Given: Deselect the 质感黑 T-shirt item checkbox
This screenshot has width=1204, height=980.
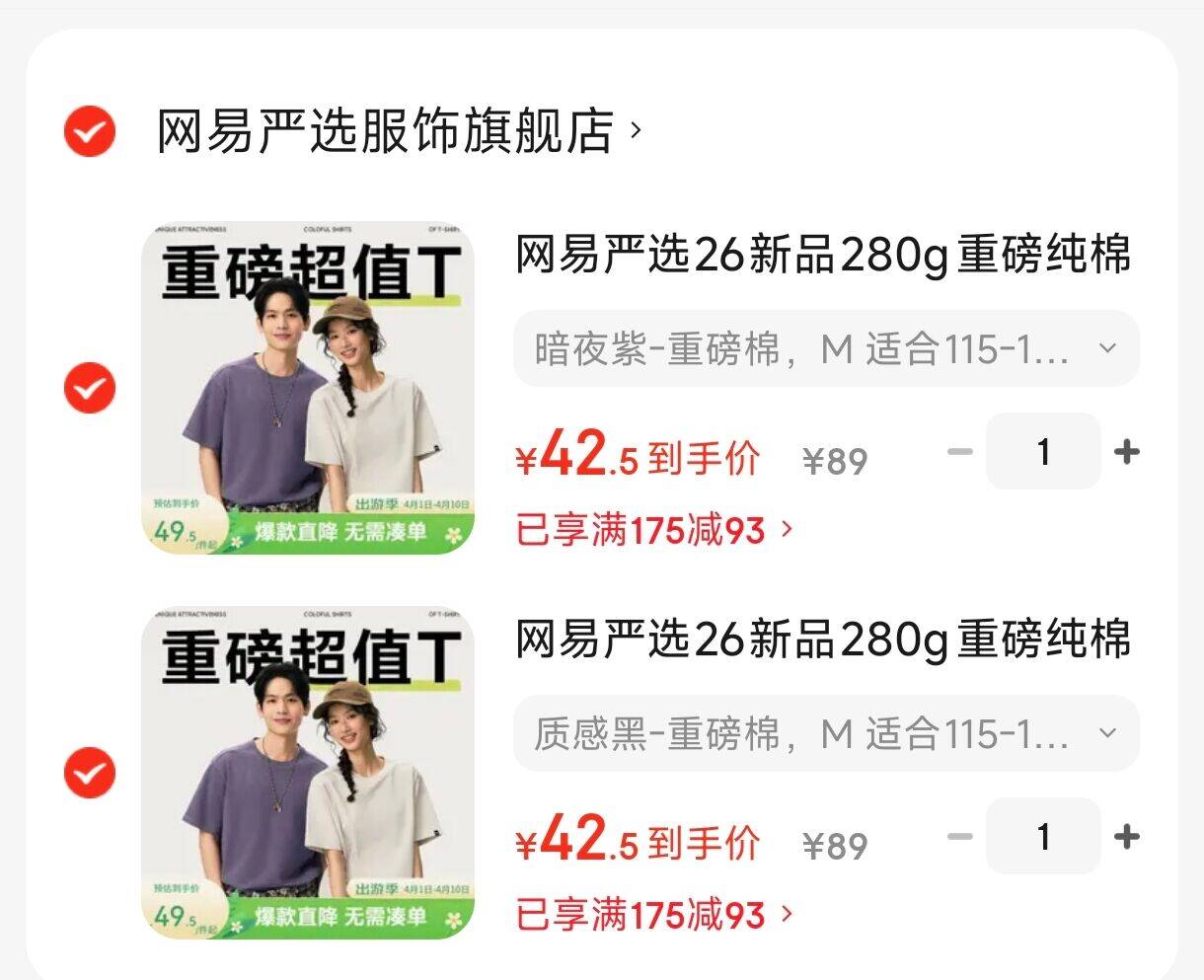Looking at the screenshot, I should [90, 772].
